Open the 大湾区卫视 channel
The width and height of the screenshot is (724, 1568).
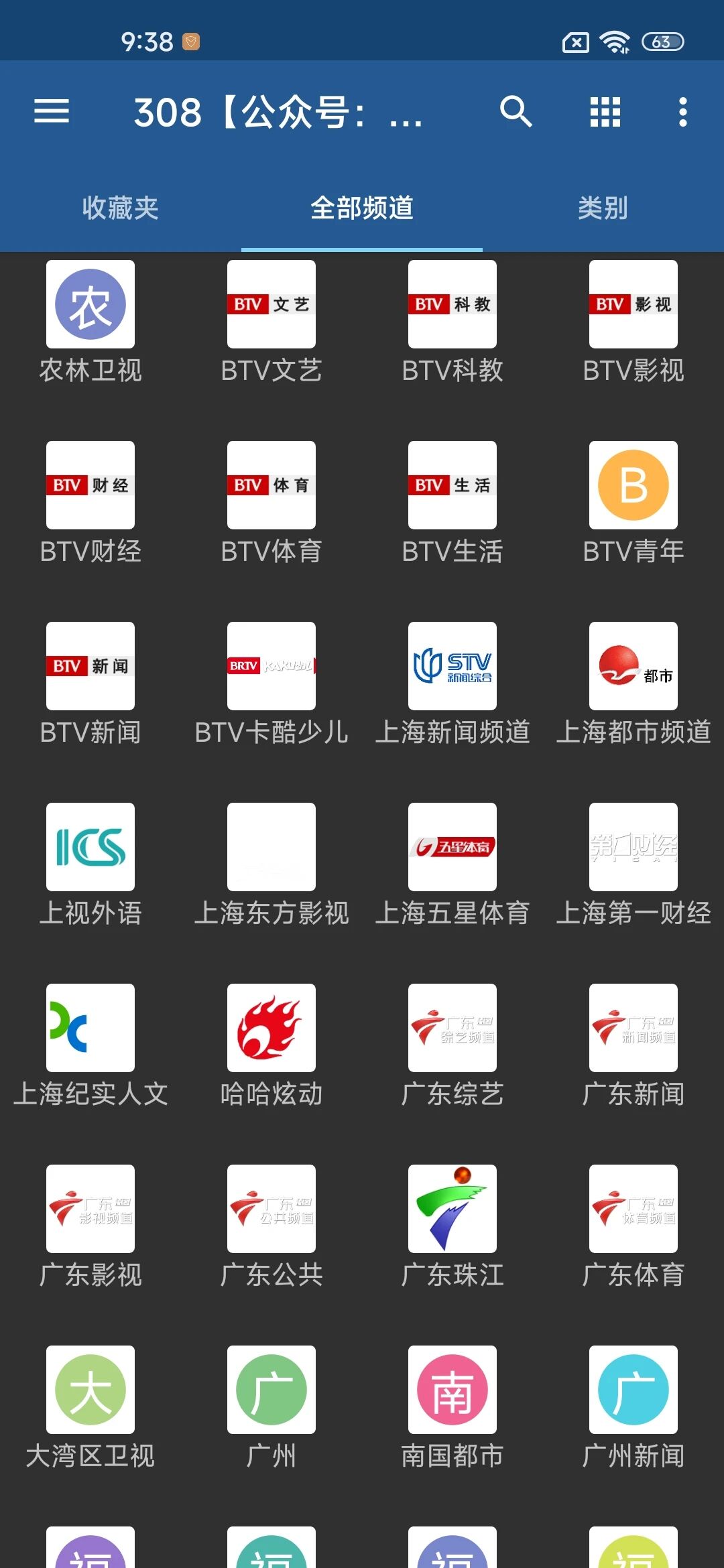pos(90,1408)
